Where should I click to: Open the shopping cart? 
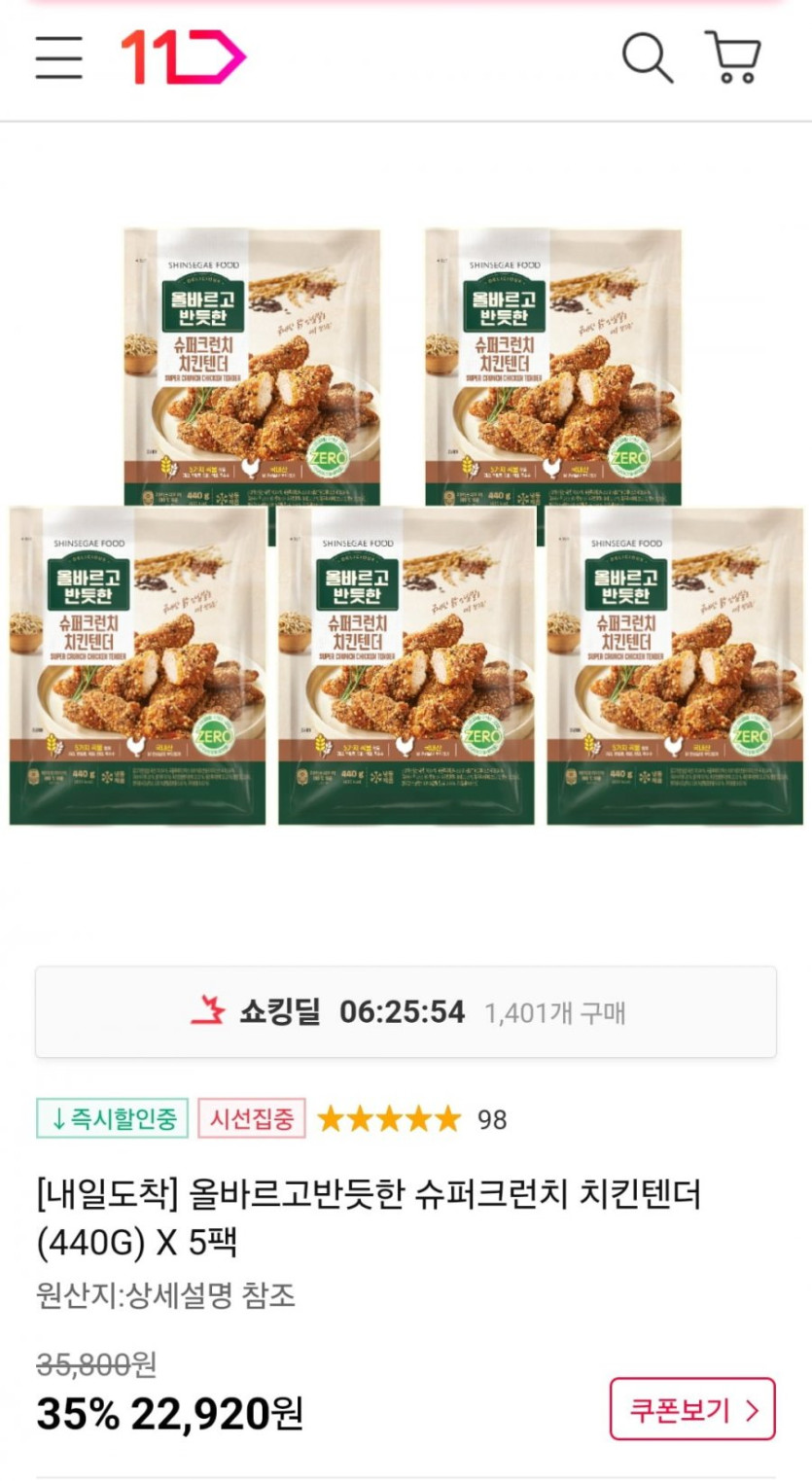733,58
